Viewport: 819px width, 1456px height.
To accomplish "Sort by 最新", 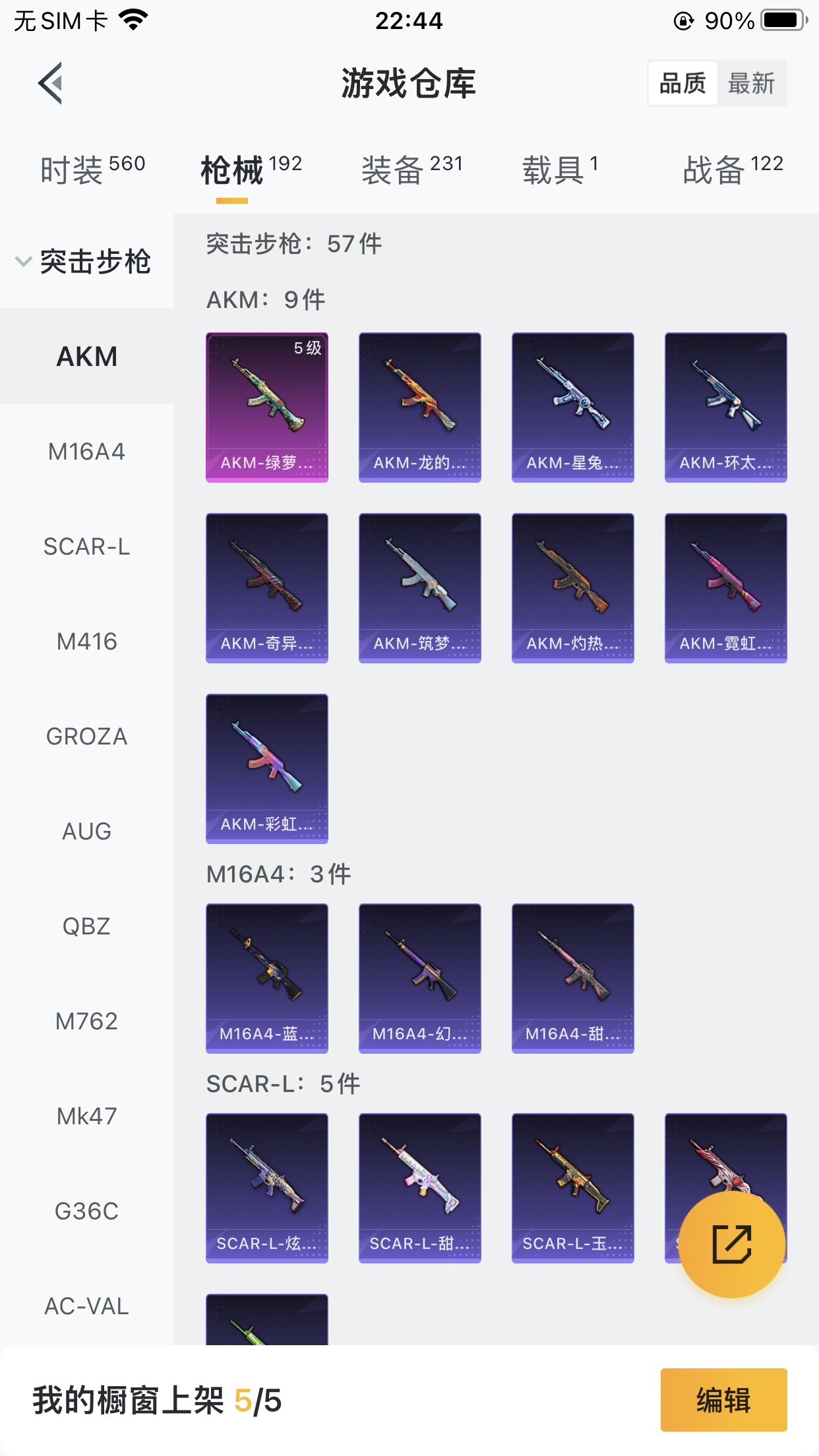I will pos(751,84).
